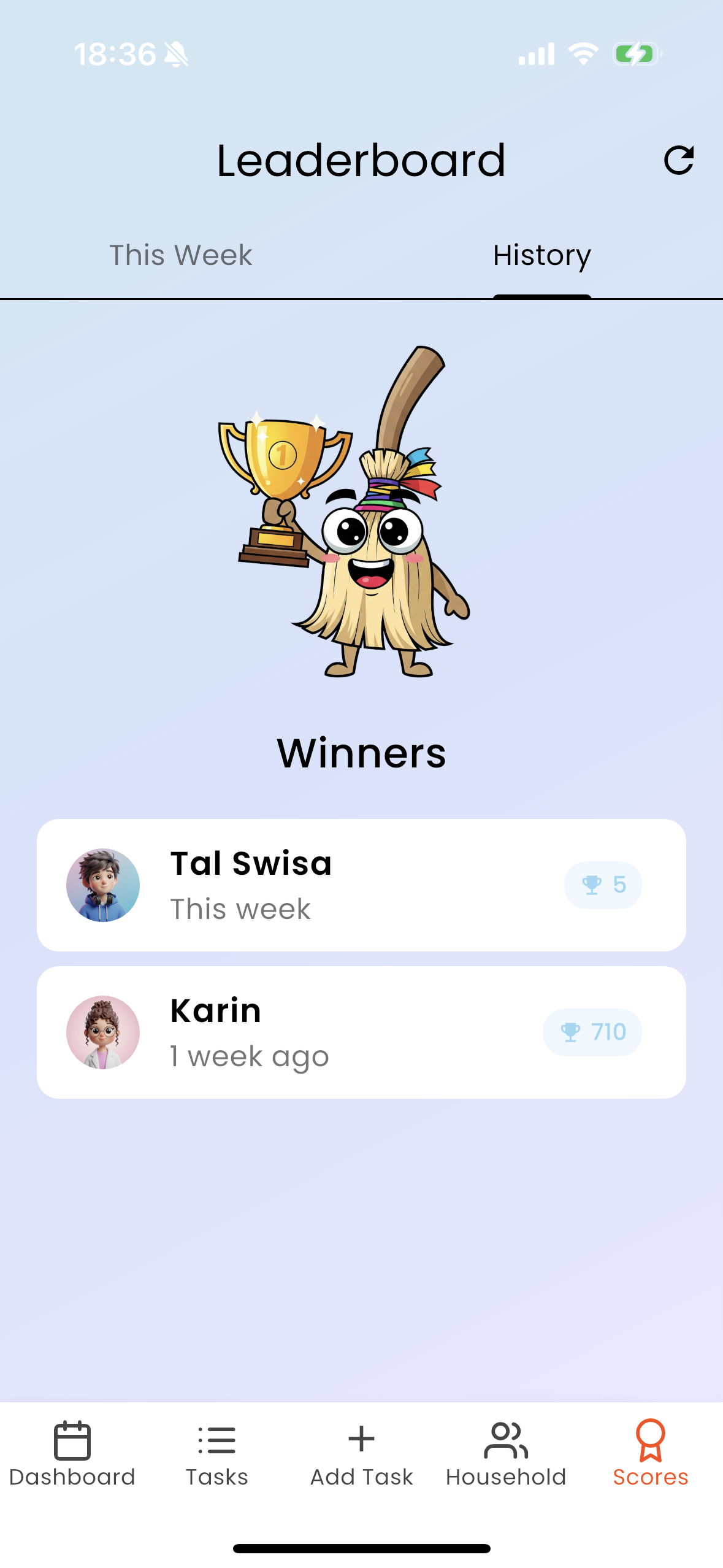Image resolution: width=723 pixels, height=1568 pixels.
Task: Tap the Scores label in the bottom bar
Action: (x=649, y=1477)
